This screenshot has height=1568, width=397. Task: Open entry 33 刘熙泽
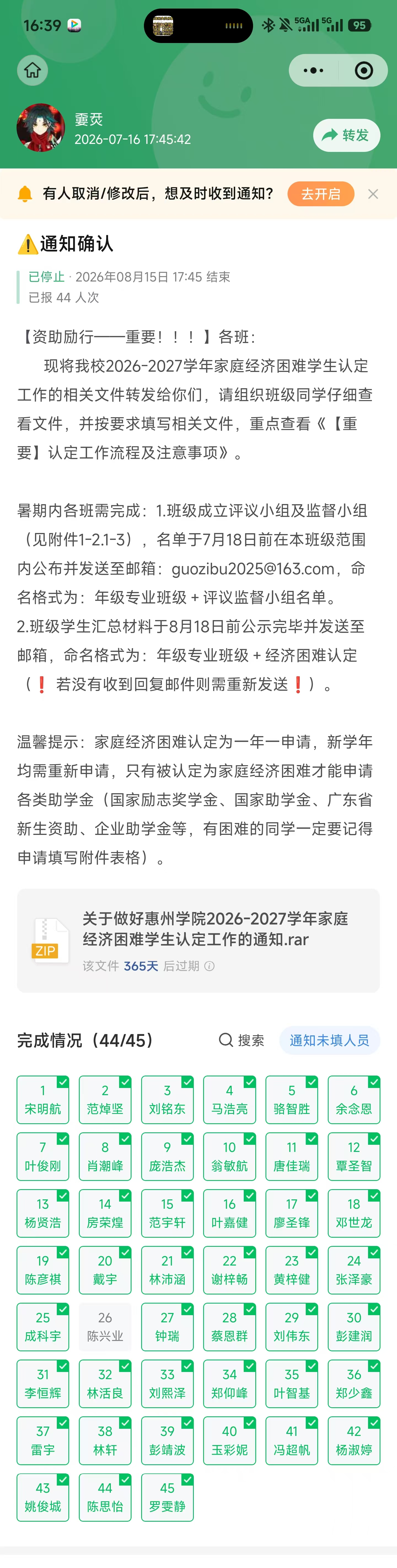pos(167,1384)
